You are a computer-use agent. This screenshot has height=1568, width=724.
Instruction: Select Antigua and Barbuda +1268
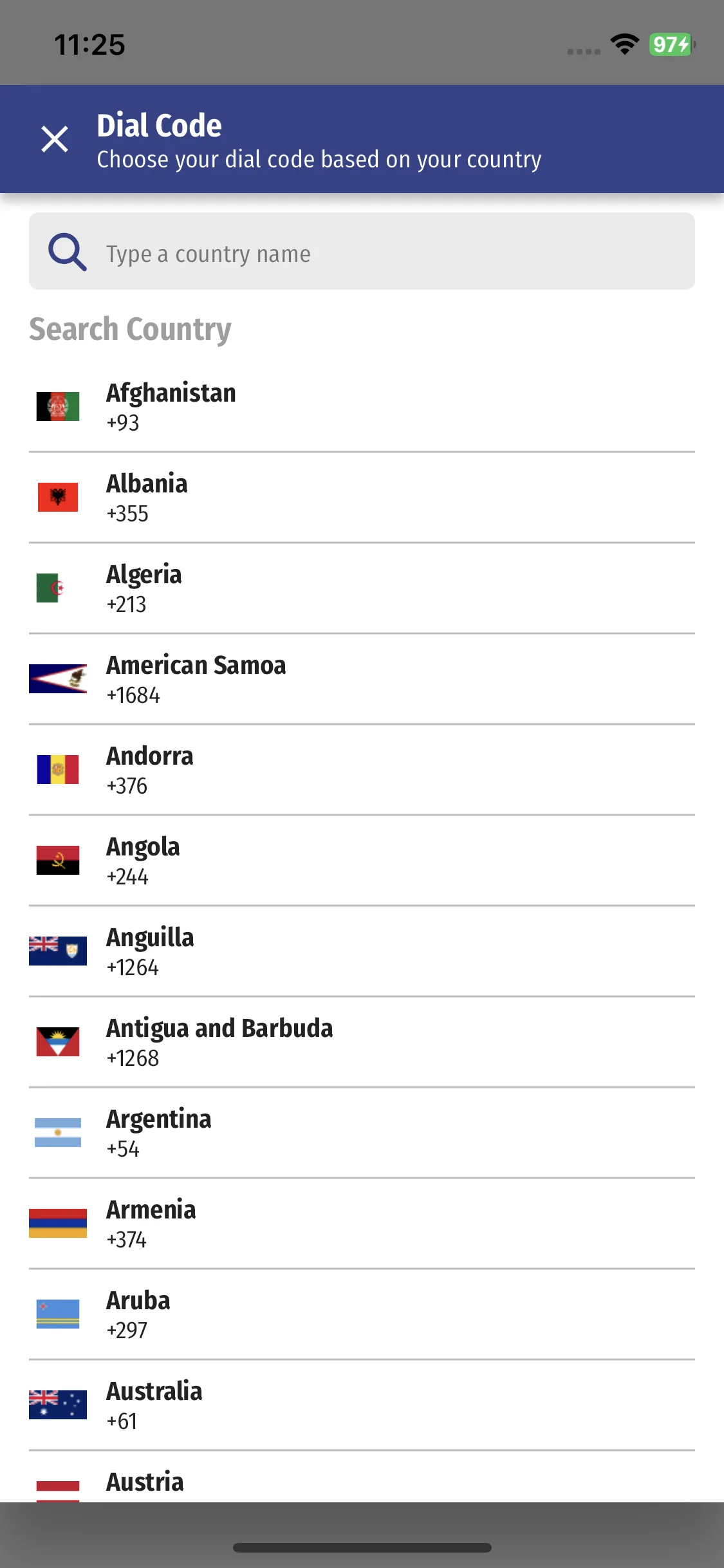(x=360, y=1042)
